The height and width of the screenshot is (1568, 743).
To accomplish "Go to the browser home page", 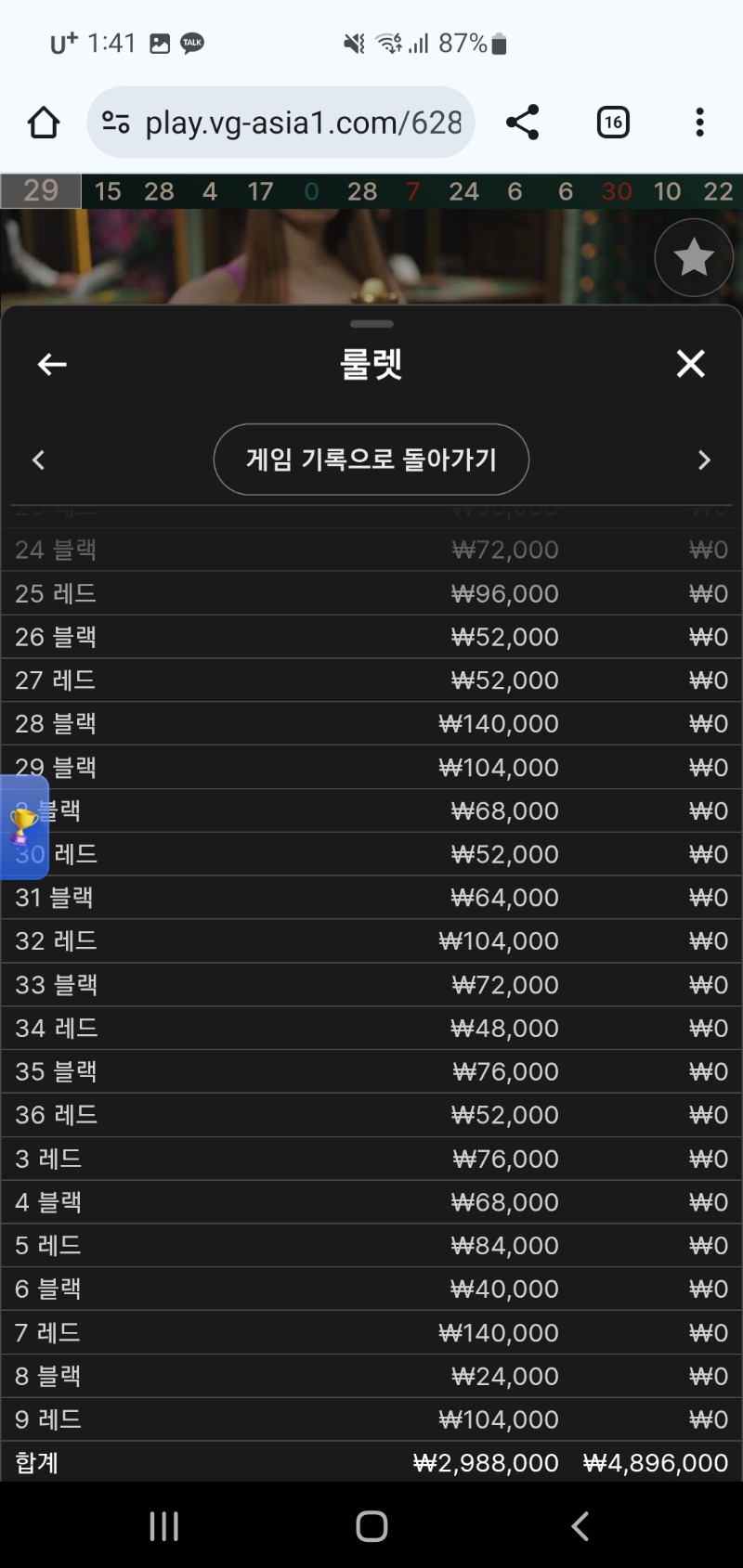I will [43, 123].
